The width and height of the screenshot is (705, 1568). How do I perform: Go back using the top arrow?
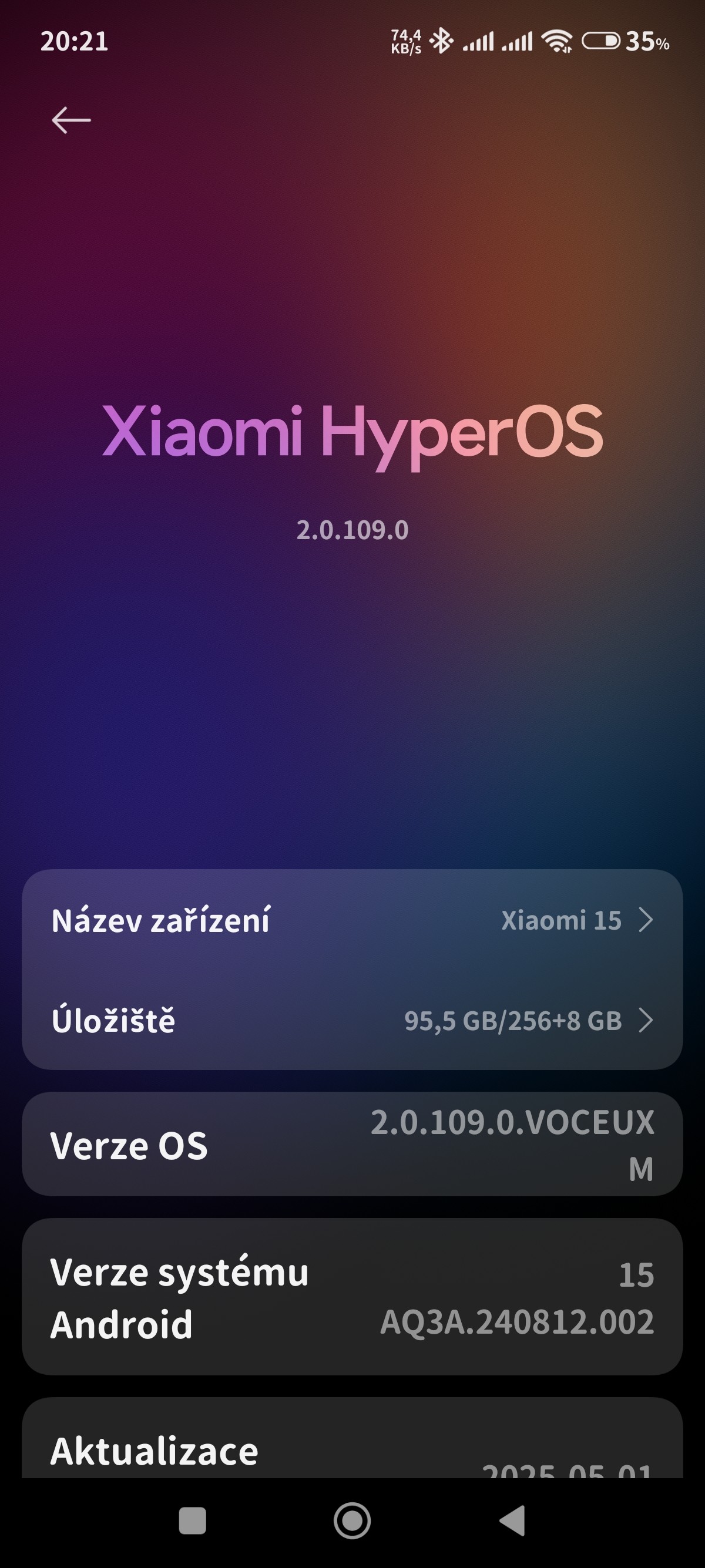[x=71, y=120]
